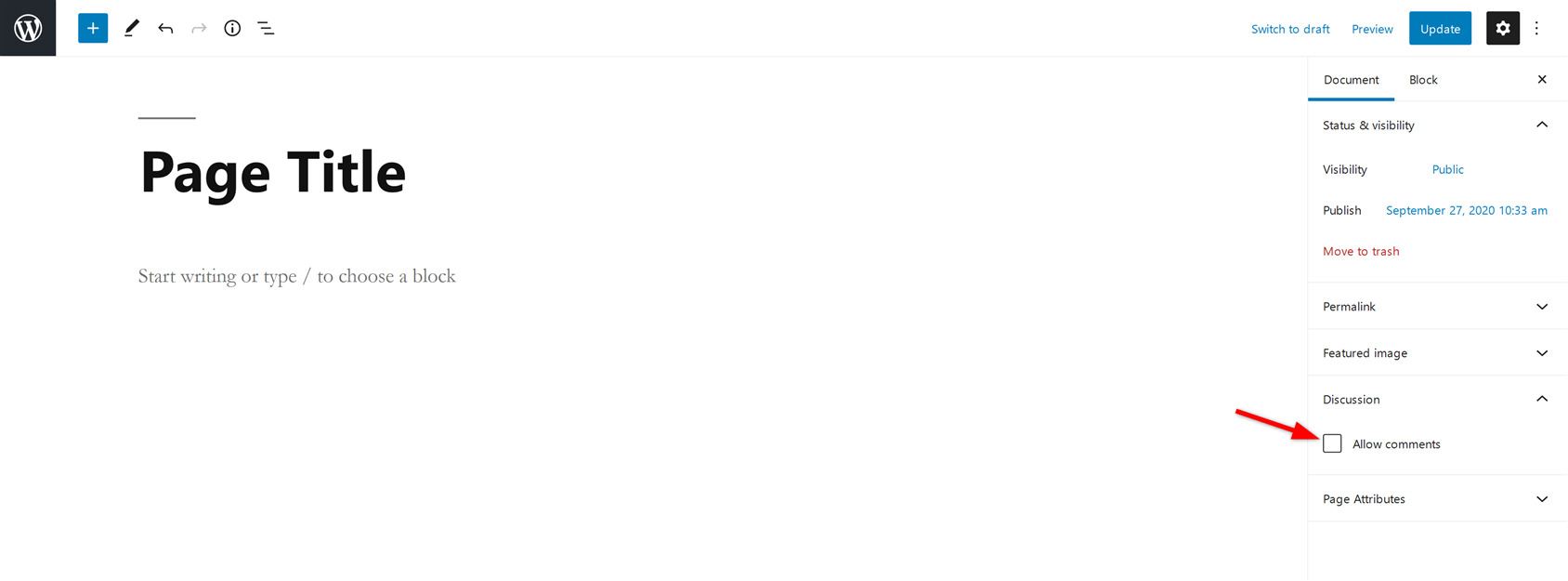Close the settings sidebar

(x=1542, y=80)
